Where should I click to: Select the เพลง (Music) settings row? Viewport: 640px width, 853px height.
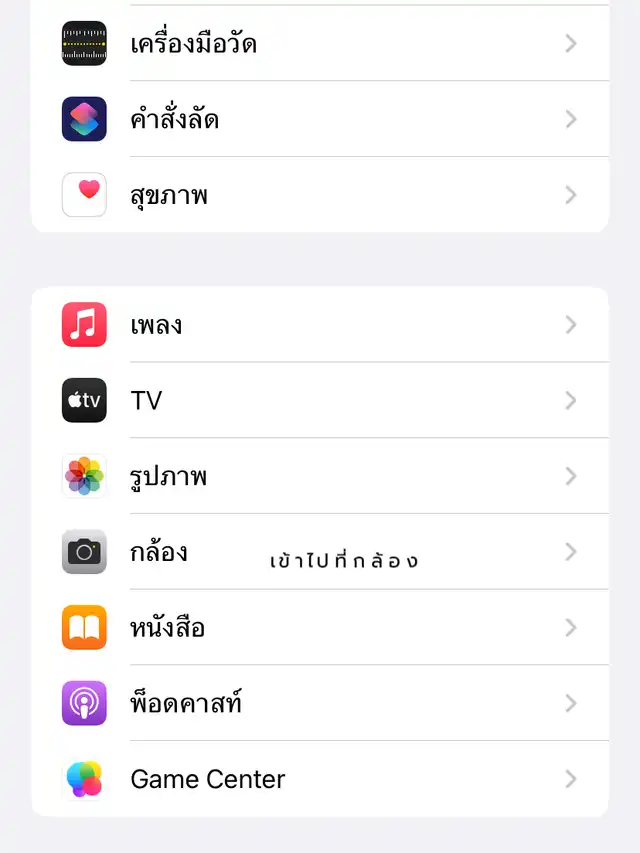pos(320,325)
